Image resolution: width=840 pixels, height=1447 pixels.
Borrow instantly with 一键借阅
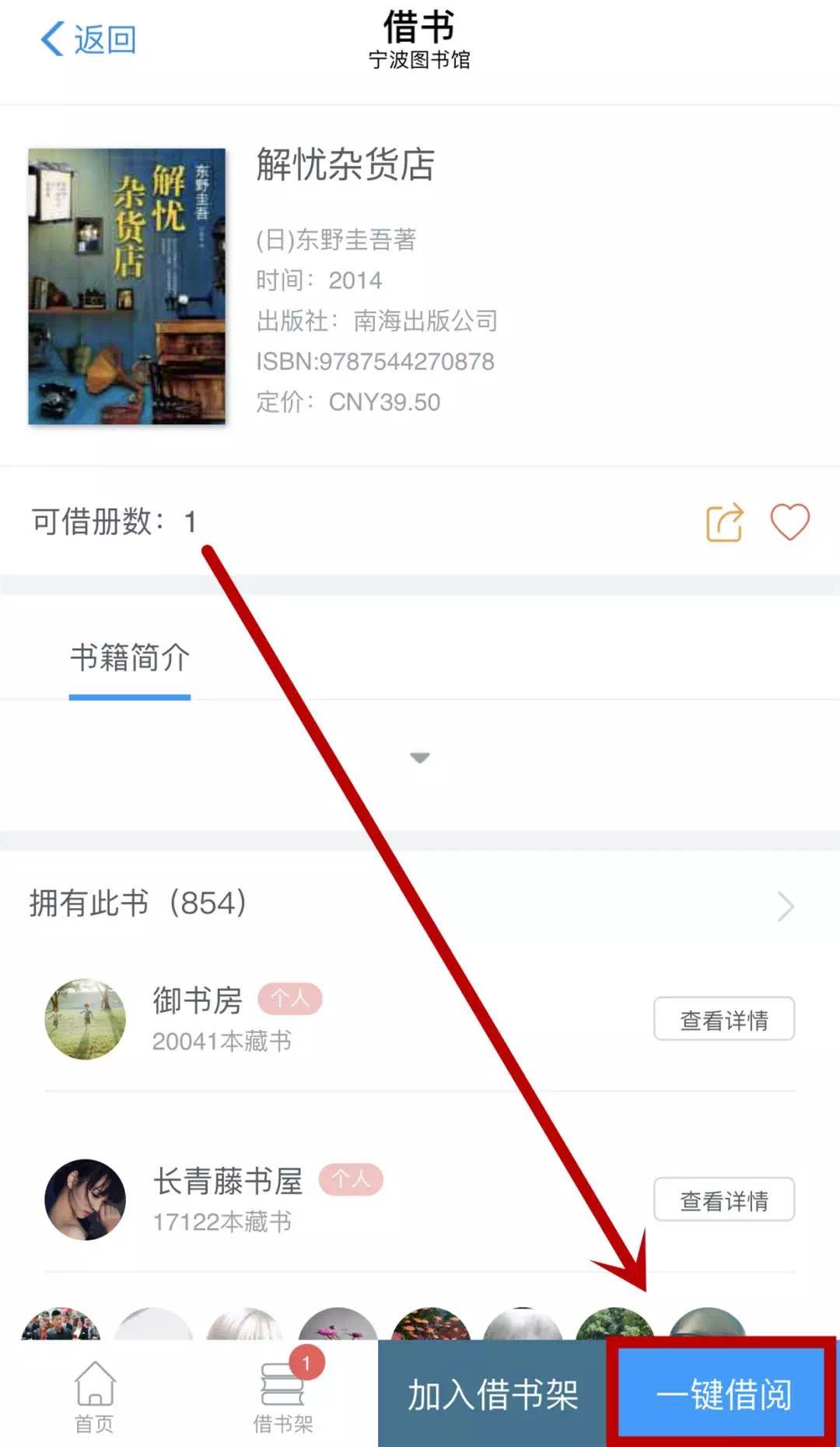(x=723, y=1394)
